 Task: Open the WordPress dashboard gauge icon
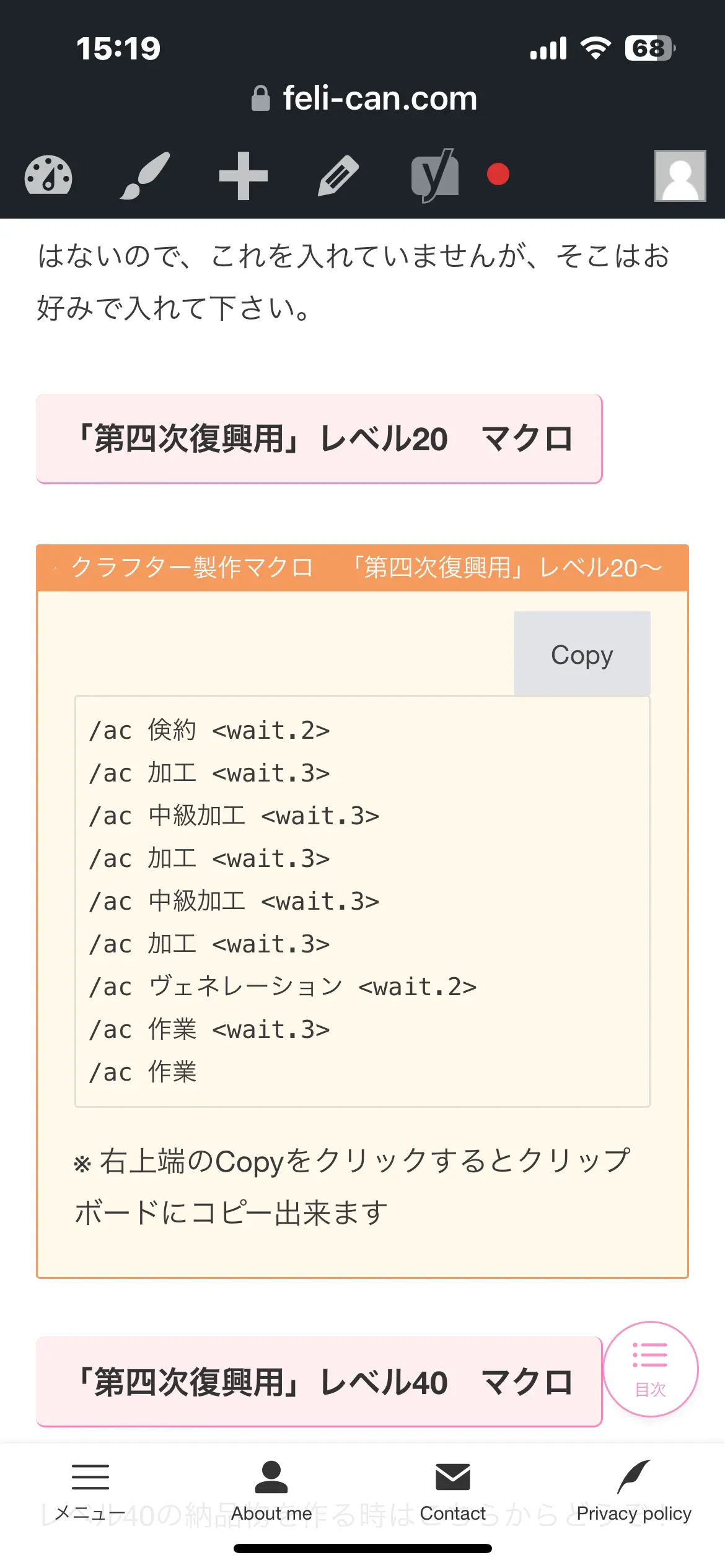(48, 175)
